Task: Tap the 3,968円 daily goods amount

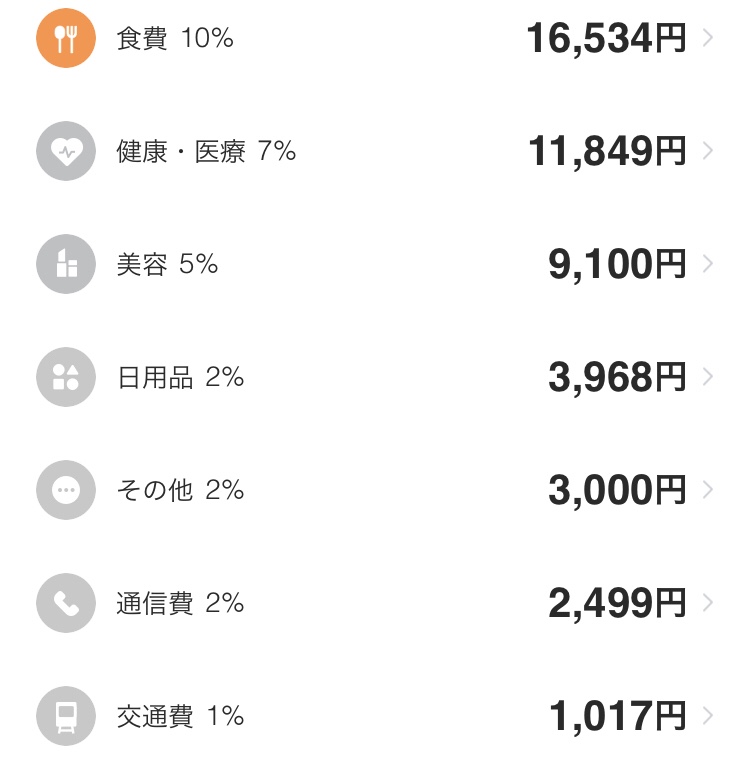Action: [620, 377]
